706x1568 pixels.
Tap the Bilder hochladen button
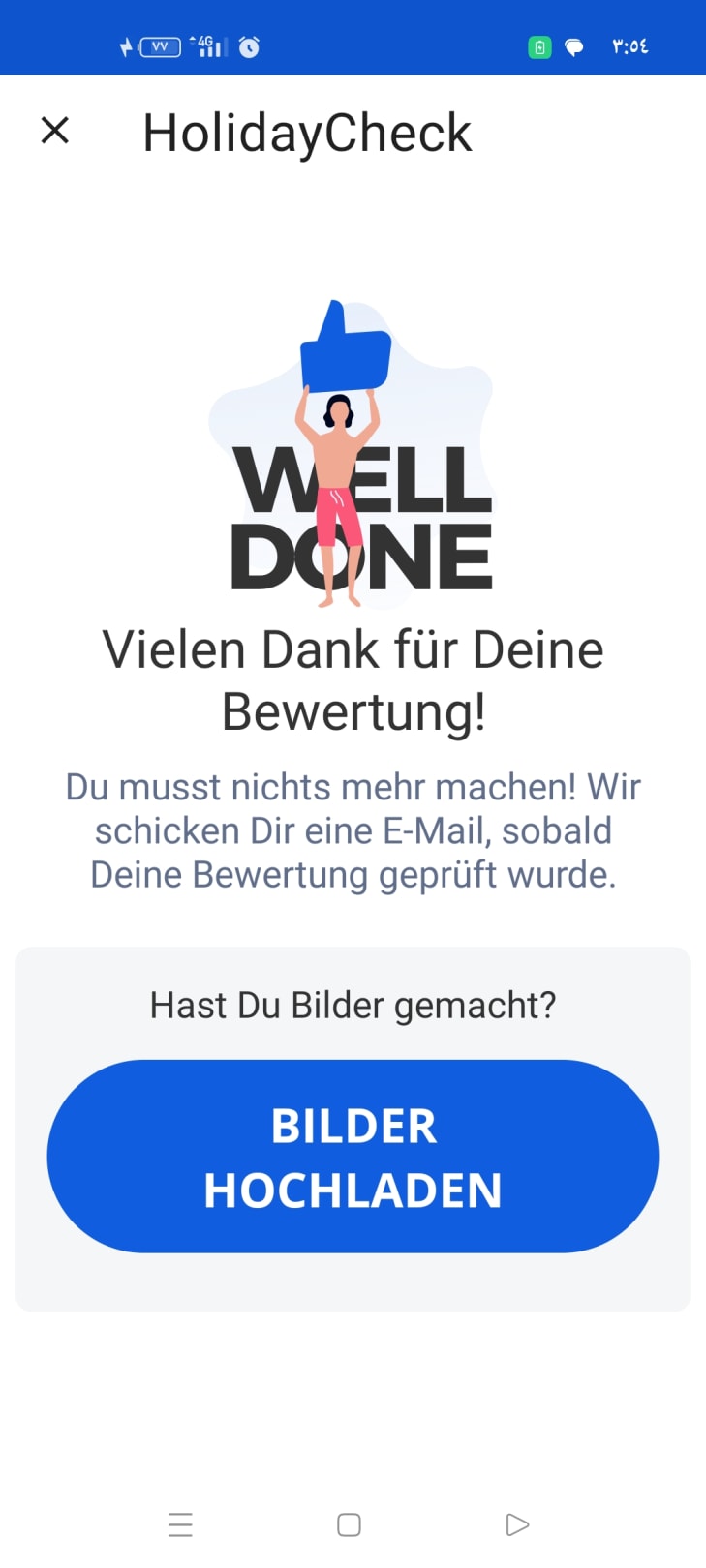click(x=353, y=1157)
